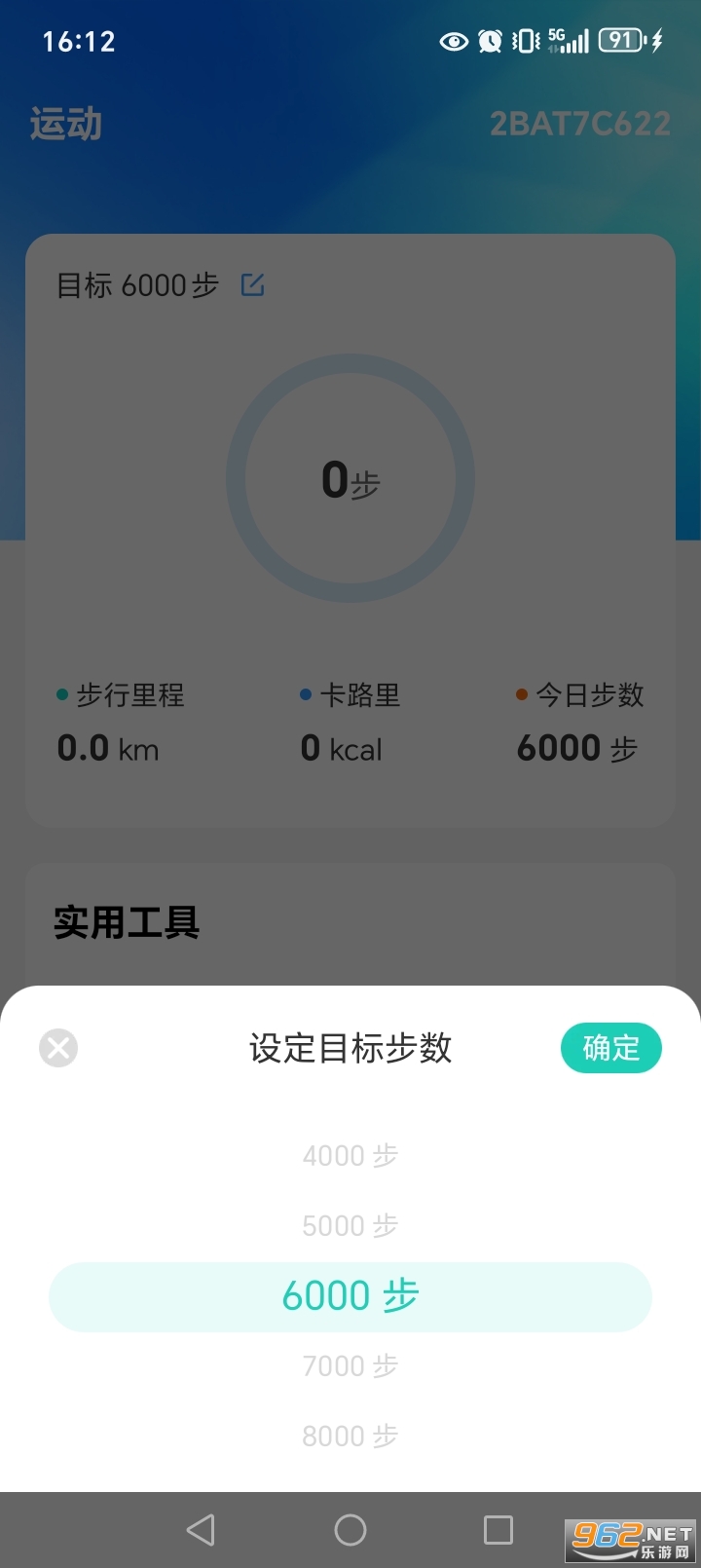Tap the eye icon in the status bar

click(454, 41)
